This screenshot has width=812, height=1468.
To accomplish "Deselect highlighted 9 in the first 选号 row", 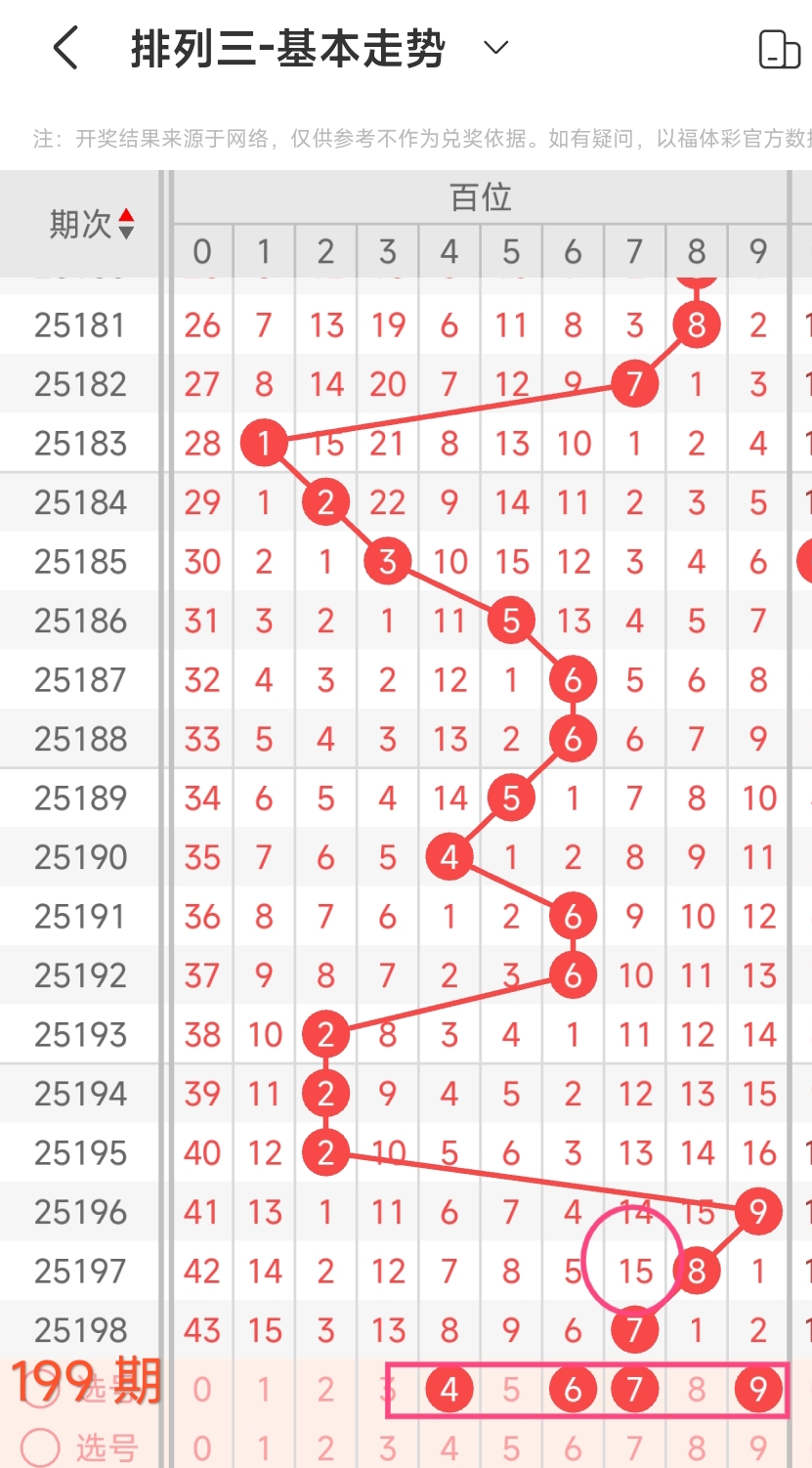I will pos(757,1389).
